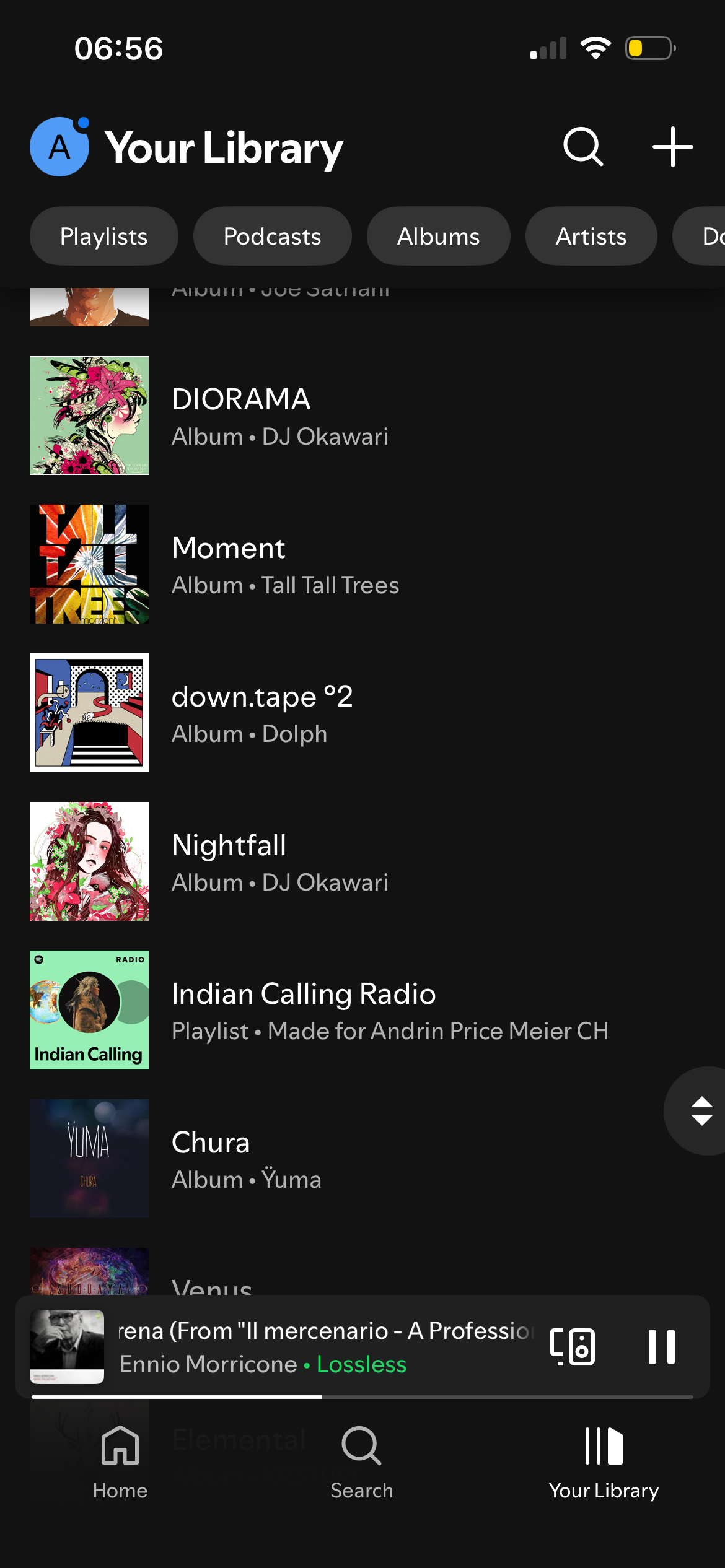Select the Your Library tab
Image resolution: width=725 pixels, height=1568 pixels.
coord(604,1461)
